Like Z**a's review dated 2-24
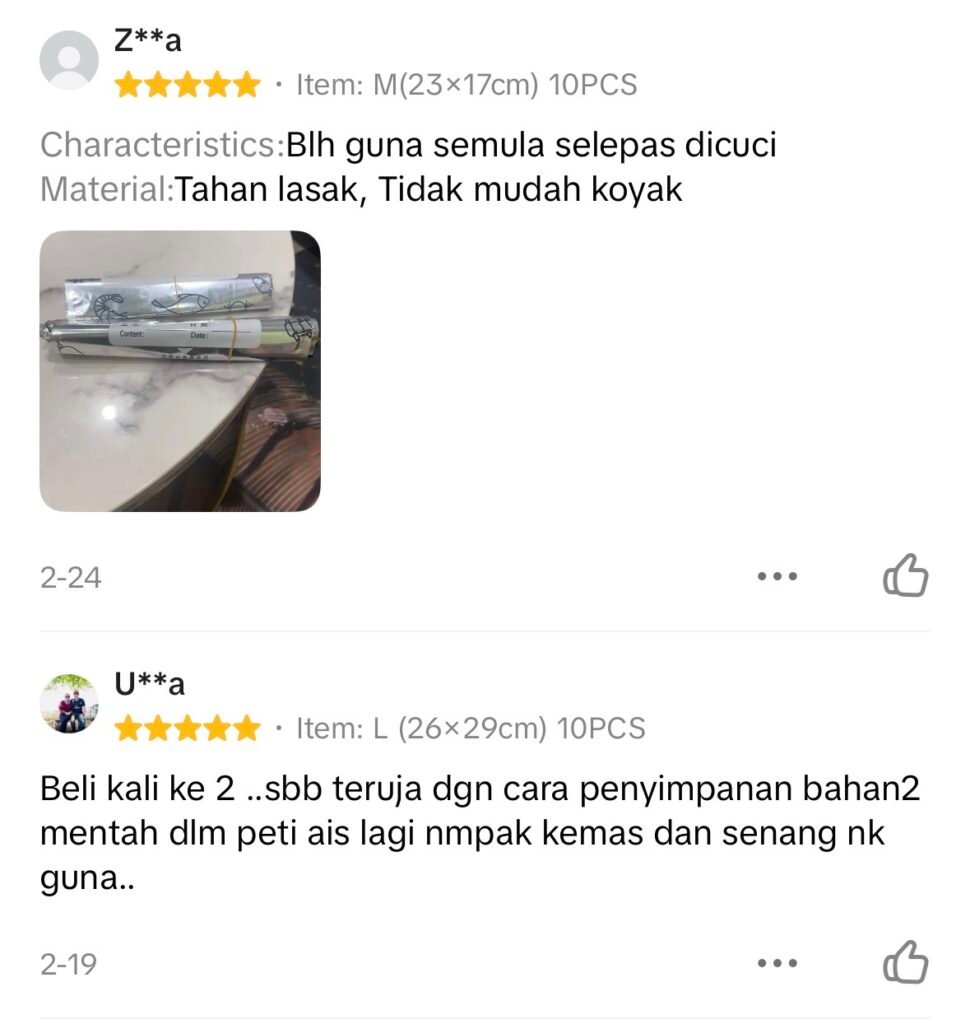This screenshot has width=970, height=1024. coord(905,577)
